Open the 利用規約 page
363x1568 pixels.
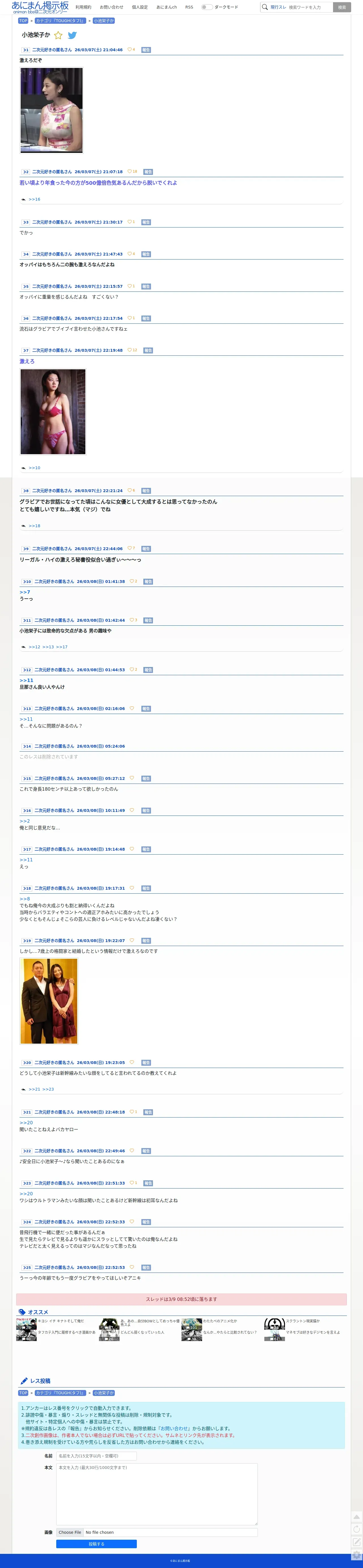(83, 7)
